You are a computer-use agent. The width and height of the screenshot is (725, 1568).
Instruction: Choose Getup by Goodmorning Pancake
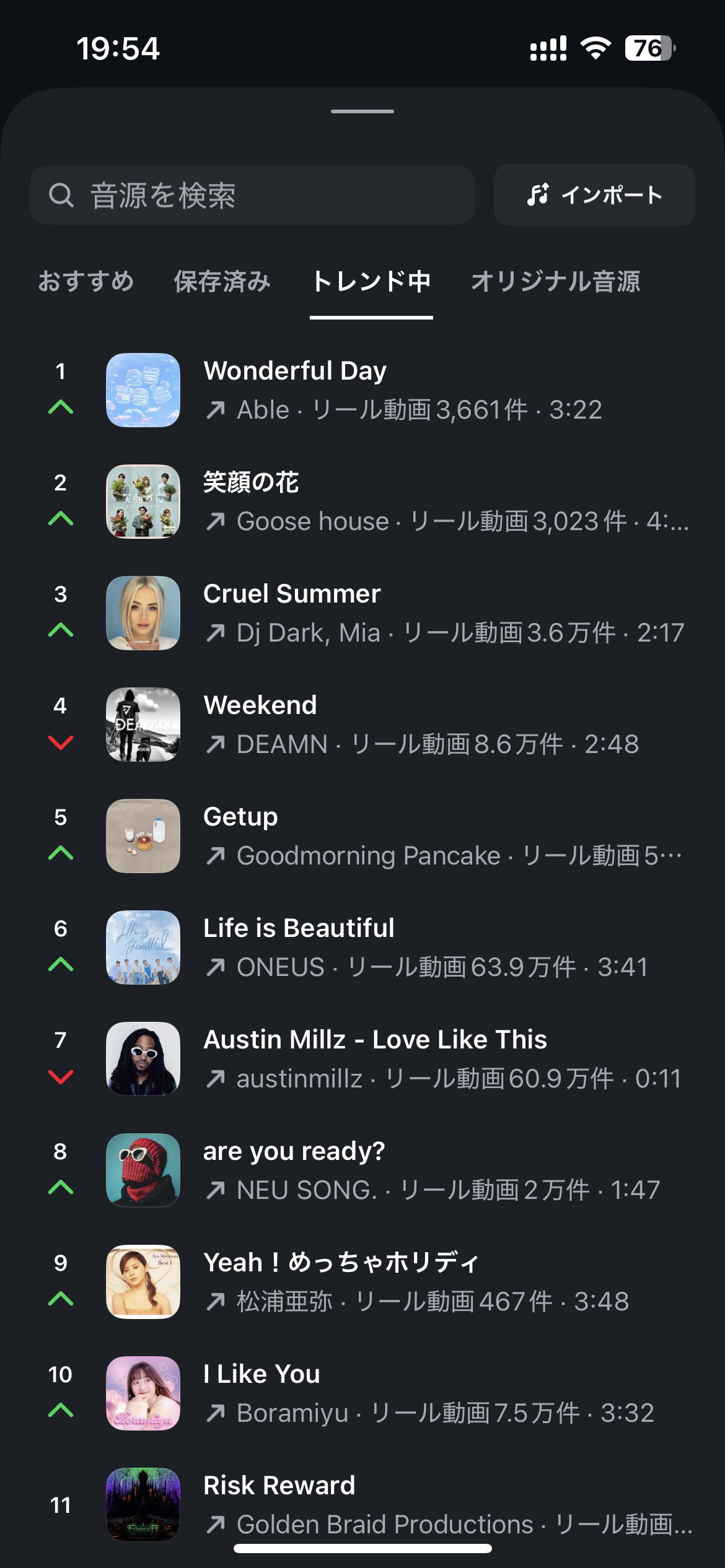pyautogui.click(x=362, y=836)
